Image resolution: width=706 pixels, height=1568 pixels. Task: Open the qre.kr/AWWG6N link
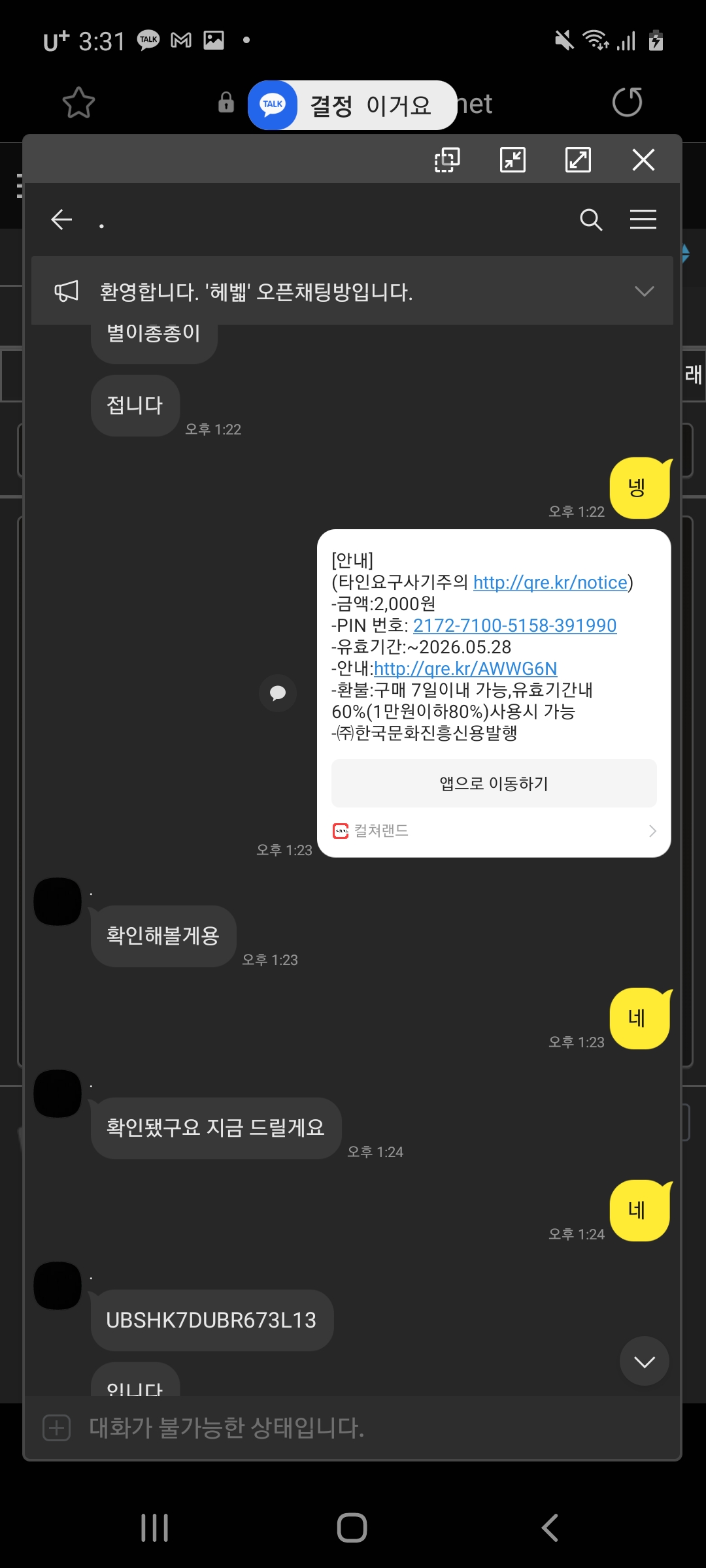tap(465, 668)
